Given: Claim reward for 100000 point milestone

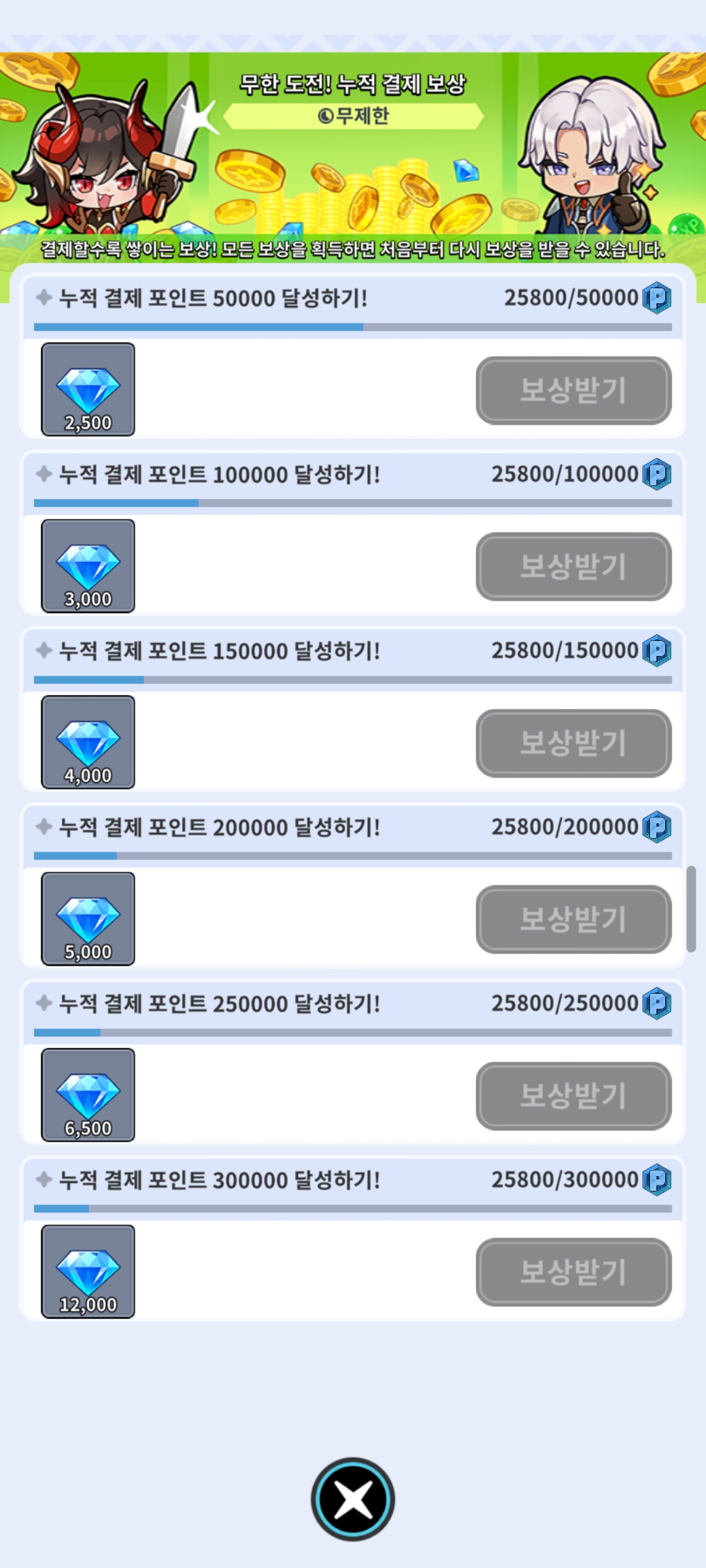Looking at the screenshot, I should coord(573,566).
